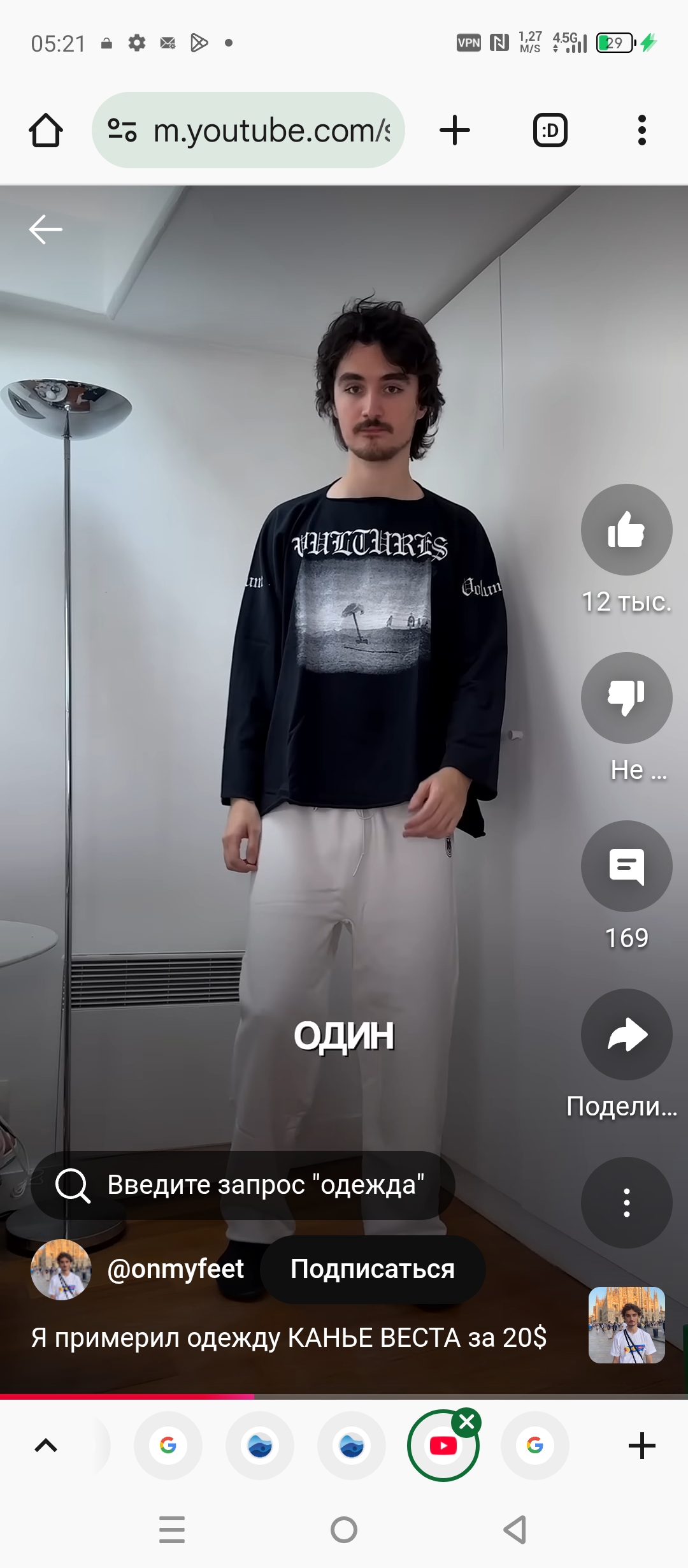This screenshot has height=1568, width=688.
Task: Open the comments with 169 replies
Action: (626, 866)
